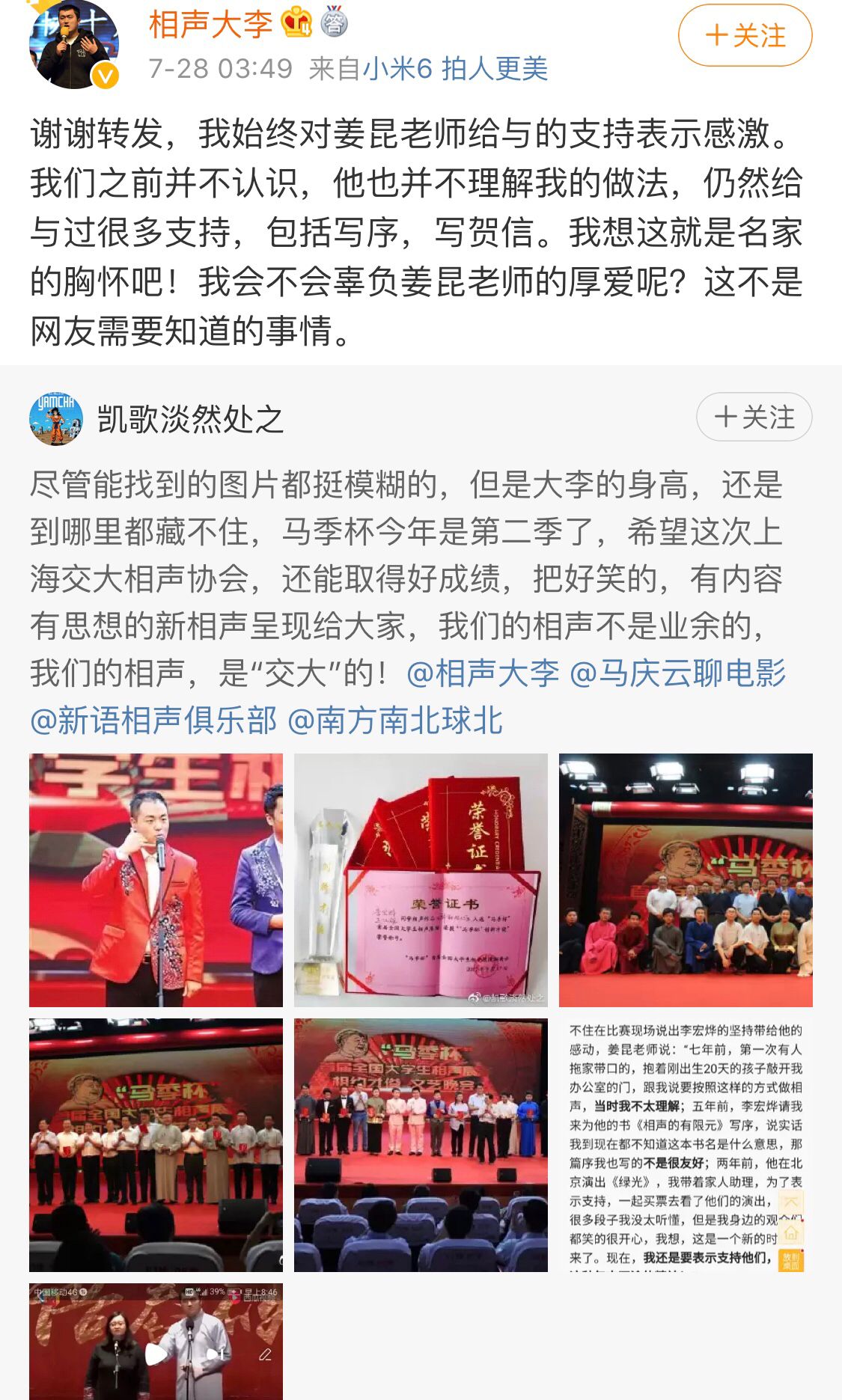
Task: Follow 相声大李 with the 关注 button
Action: (x=745, y=35)
